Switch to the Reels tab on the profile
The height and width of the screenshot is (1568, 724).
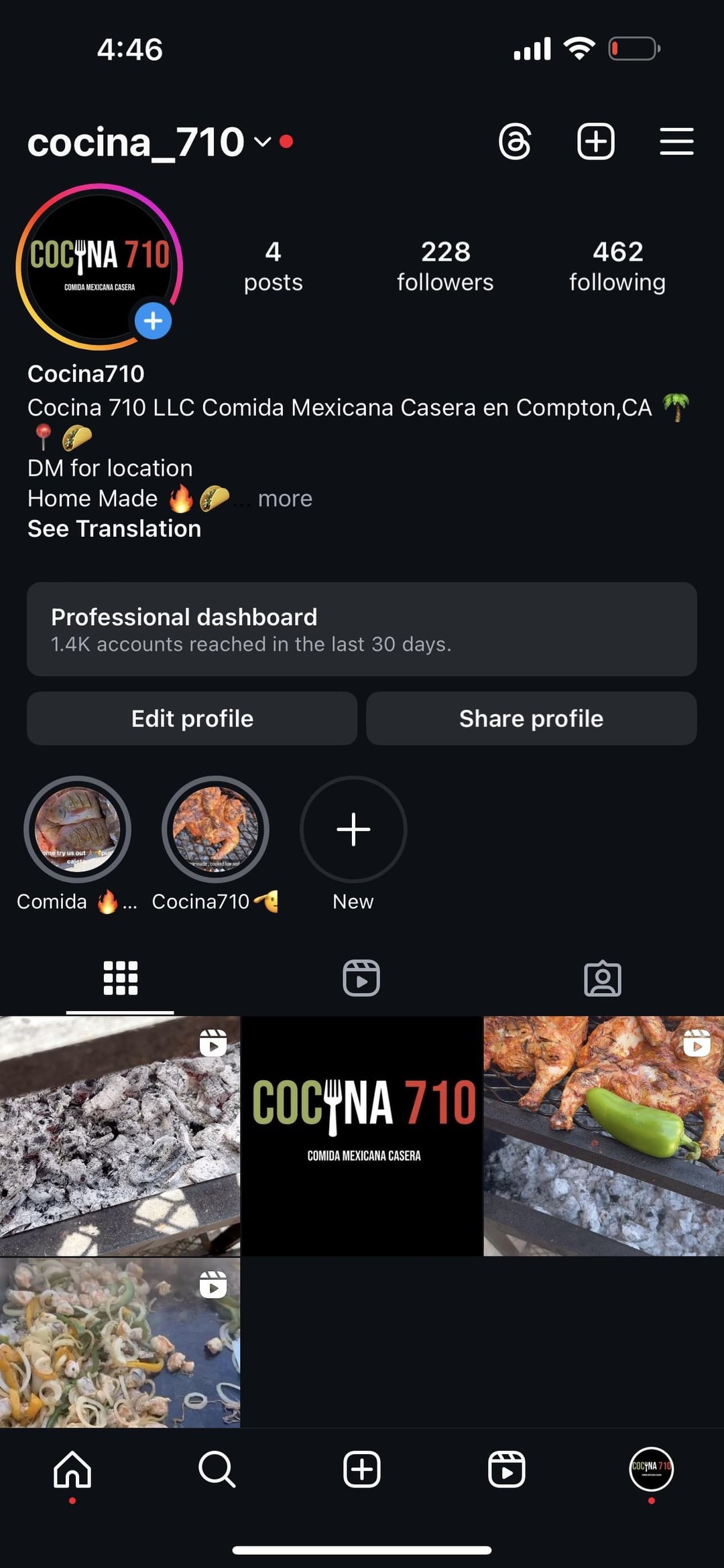(x=361, y=978)
